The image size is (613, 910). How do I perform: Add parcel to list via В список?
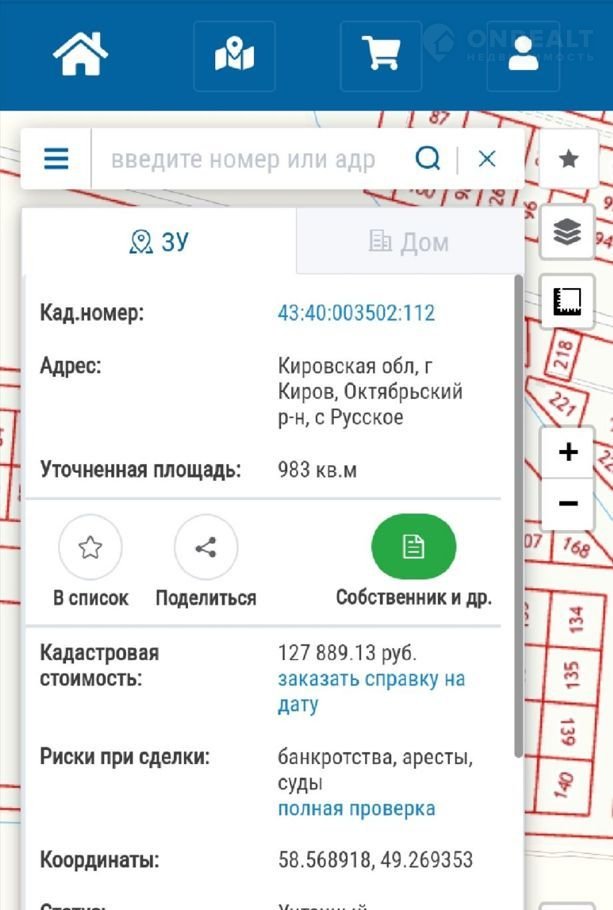pos(90,548)
